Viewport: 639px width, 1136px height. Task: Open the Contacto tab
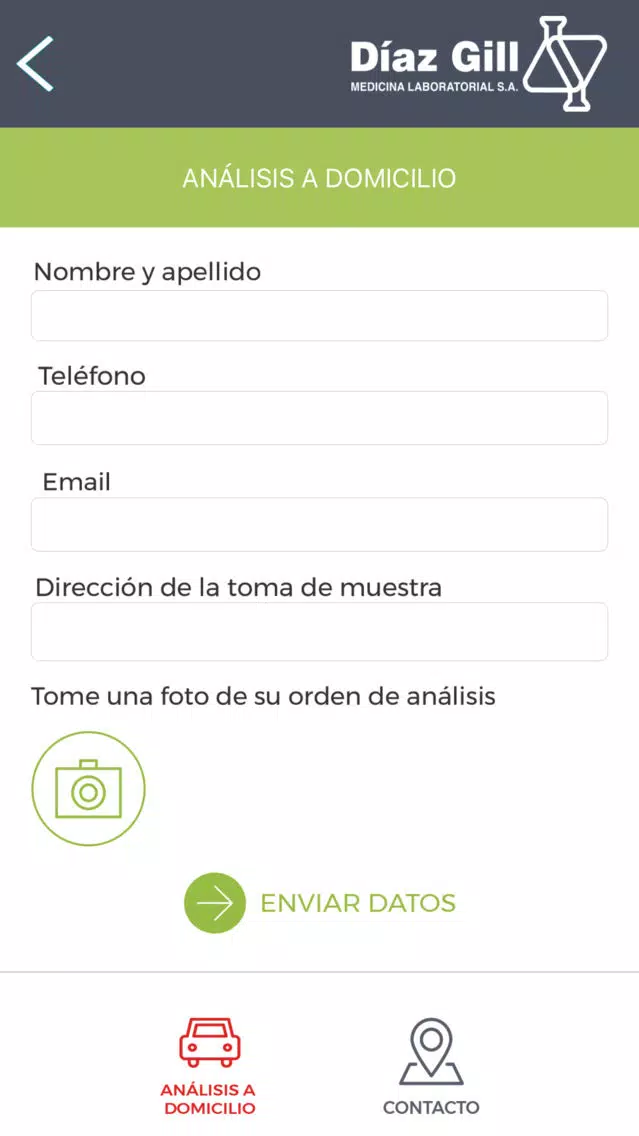pos(431,1066)
